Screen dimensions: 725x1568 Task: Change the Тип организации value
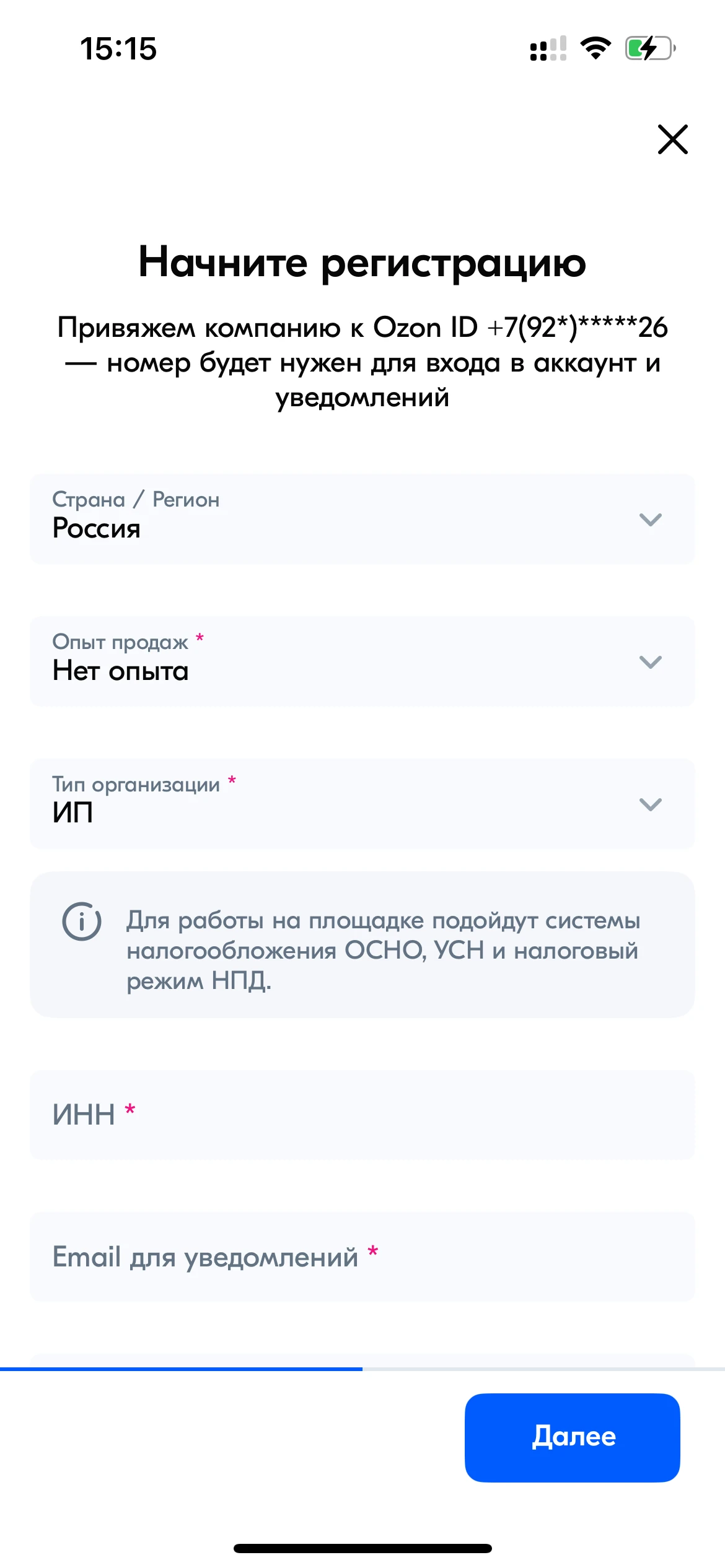(362, 803)
